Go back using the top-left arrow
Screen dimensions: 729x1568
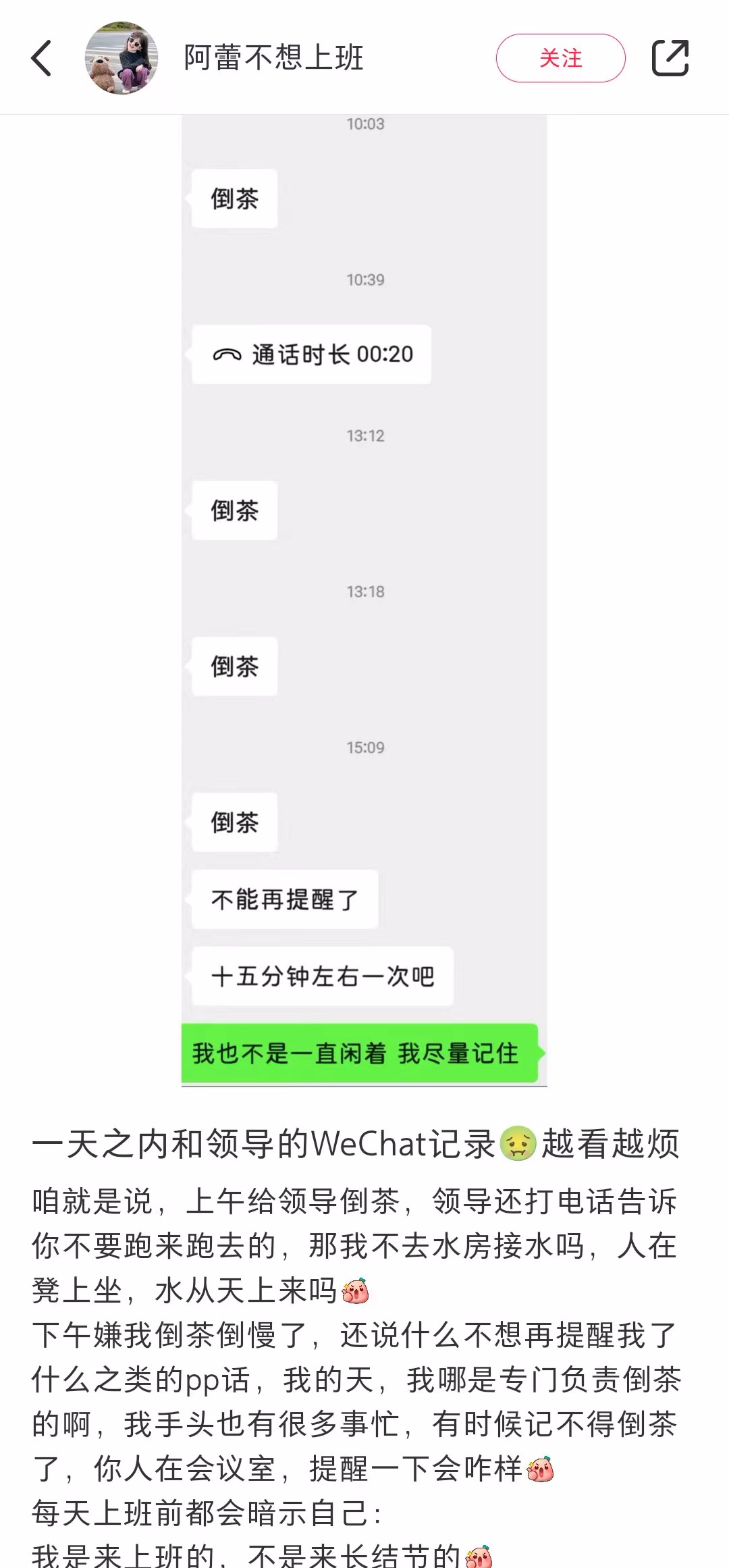tap(42, 58)
